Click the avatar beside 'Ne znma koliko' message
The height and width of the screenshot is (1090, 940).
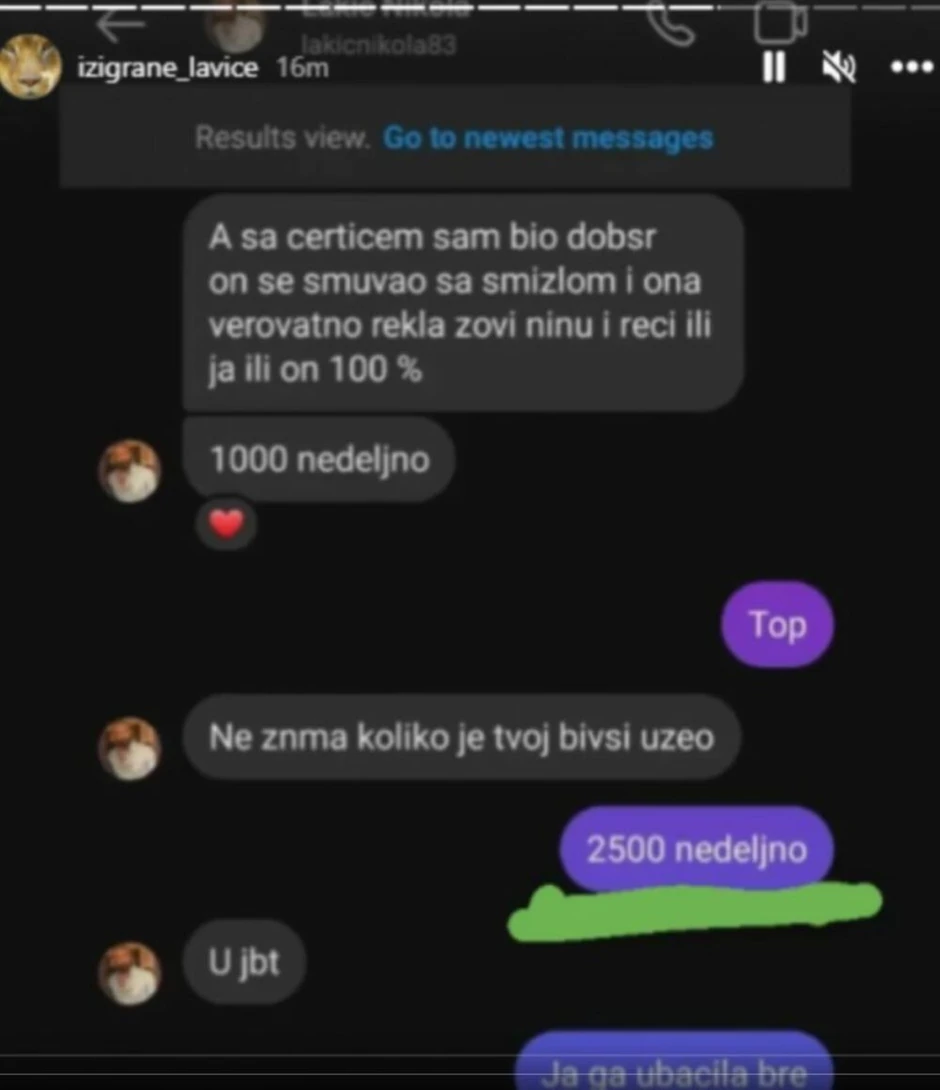tap(129, 747)
